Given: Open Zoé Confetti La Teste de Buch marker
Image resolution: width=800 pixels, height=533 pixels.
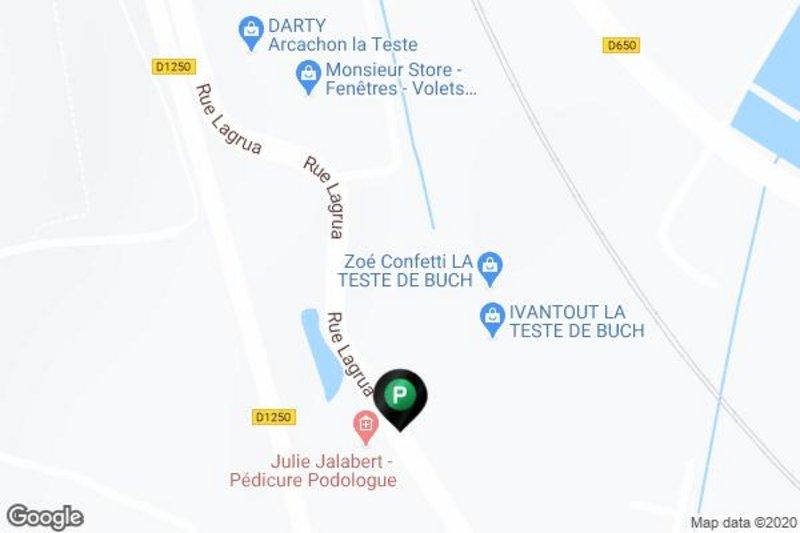Looking at the screenshot, I should [x=489, y=265].
